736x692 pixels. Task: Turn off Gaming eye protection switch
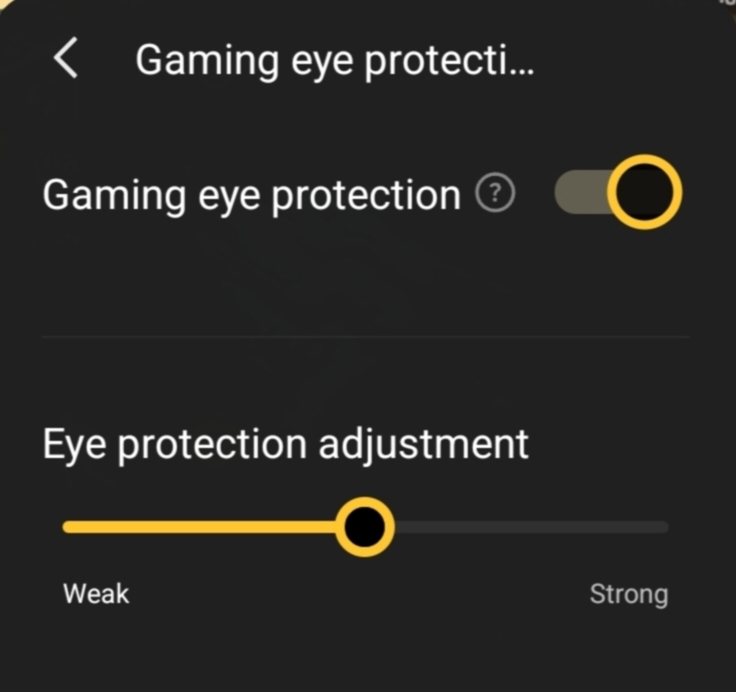pyautogui.click(x=618, y=192)
